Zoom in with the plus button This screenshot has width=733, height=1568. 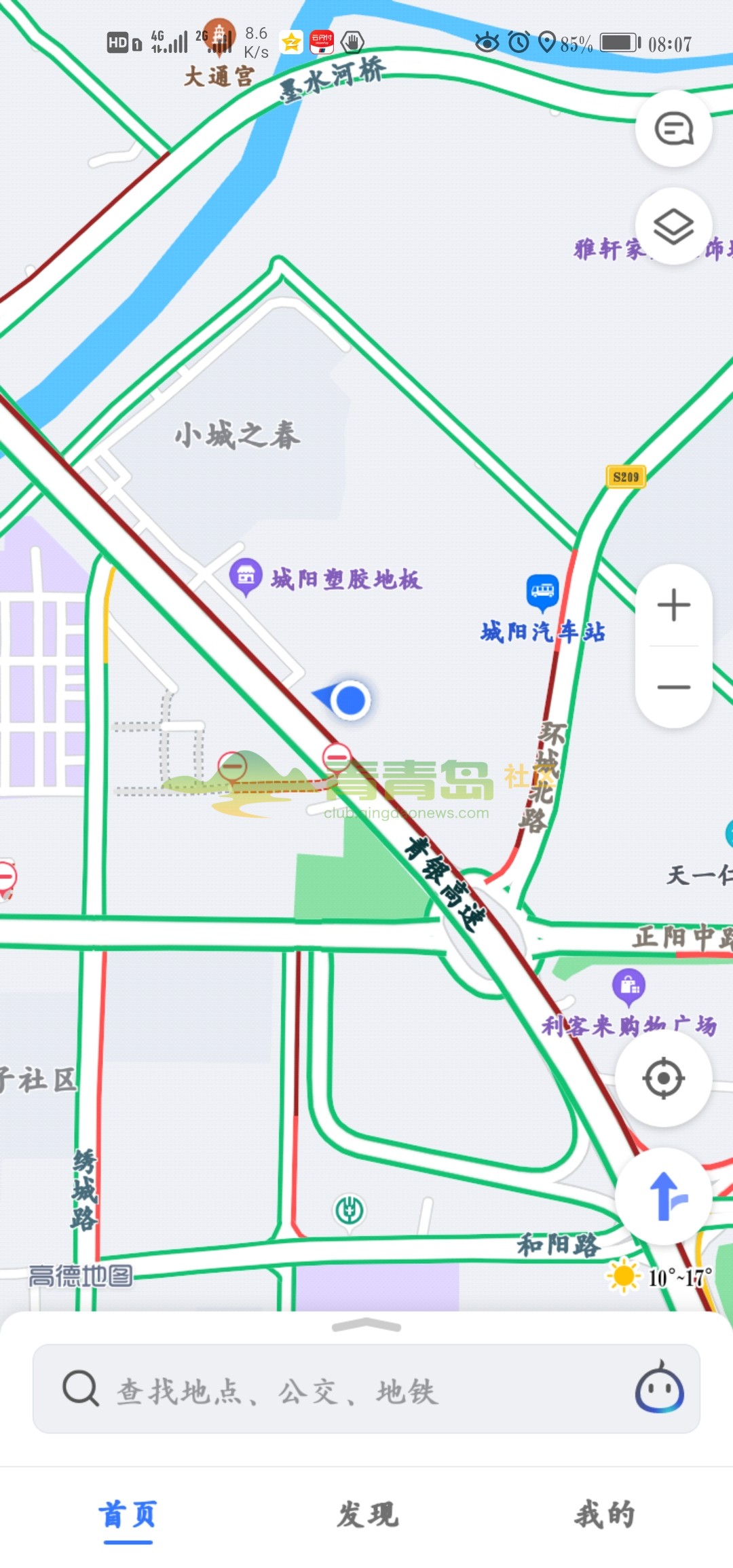click(673, 605)
